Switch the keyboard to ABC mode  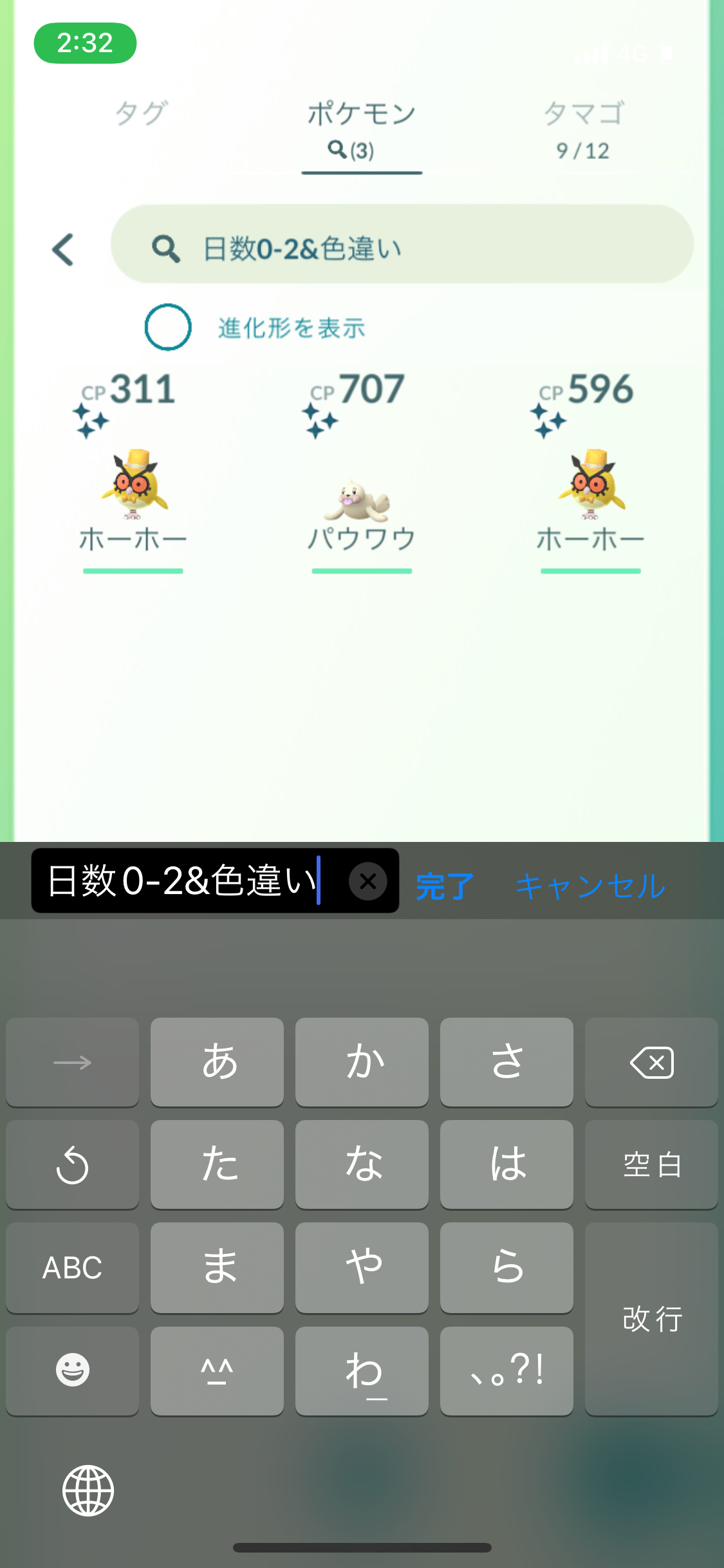click(72, 1267)
